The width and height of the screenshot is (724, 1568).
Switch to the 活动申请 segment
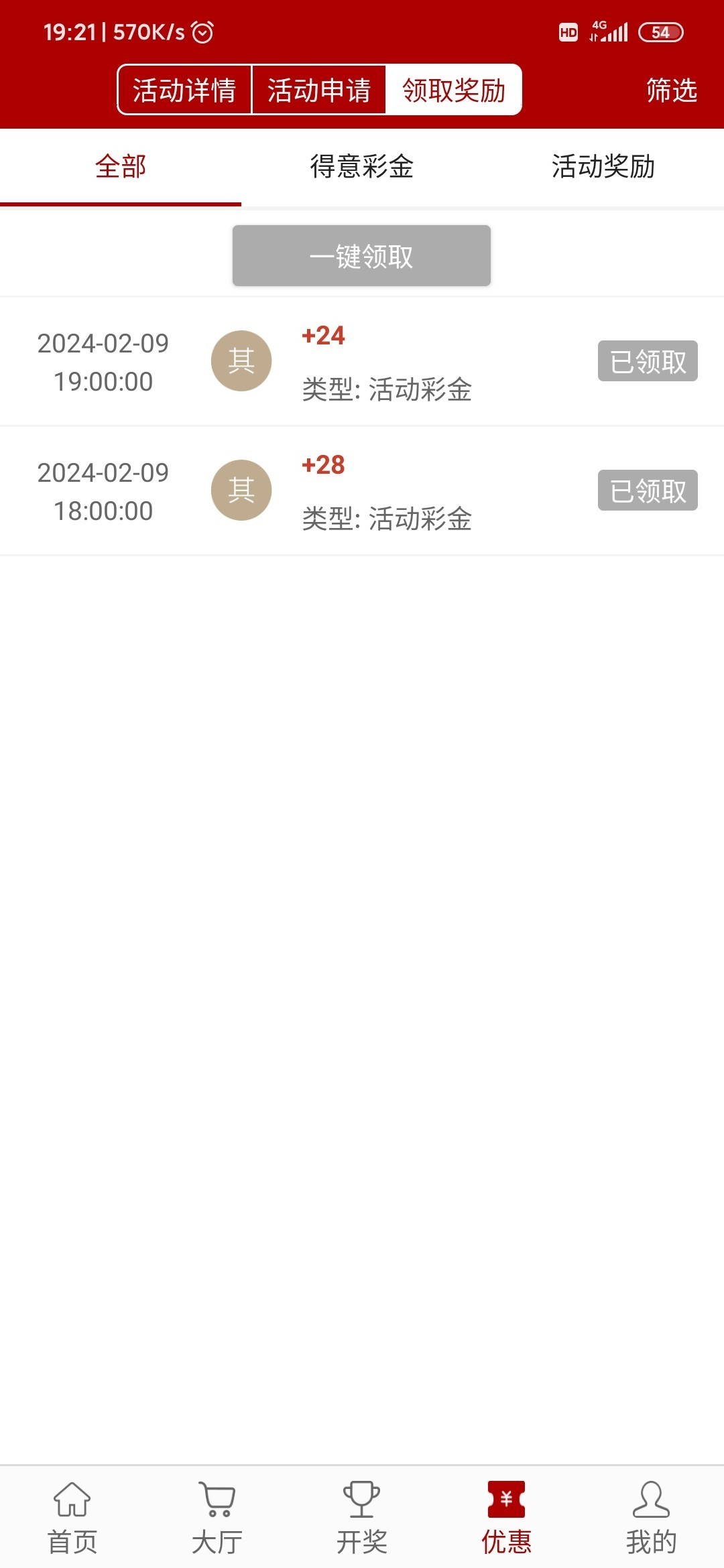[318, 90]
